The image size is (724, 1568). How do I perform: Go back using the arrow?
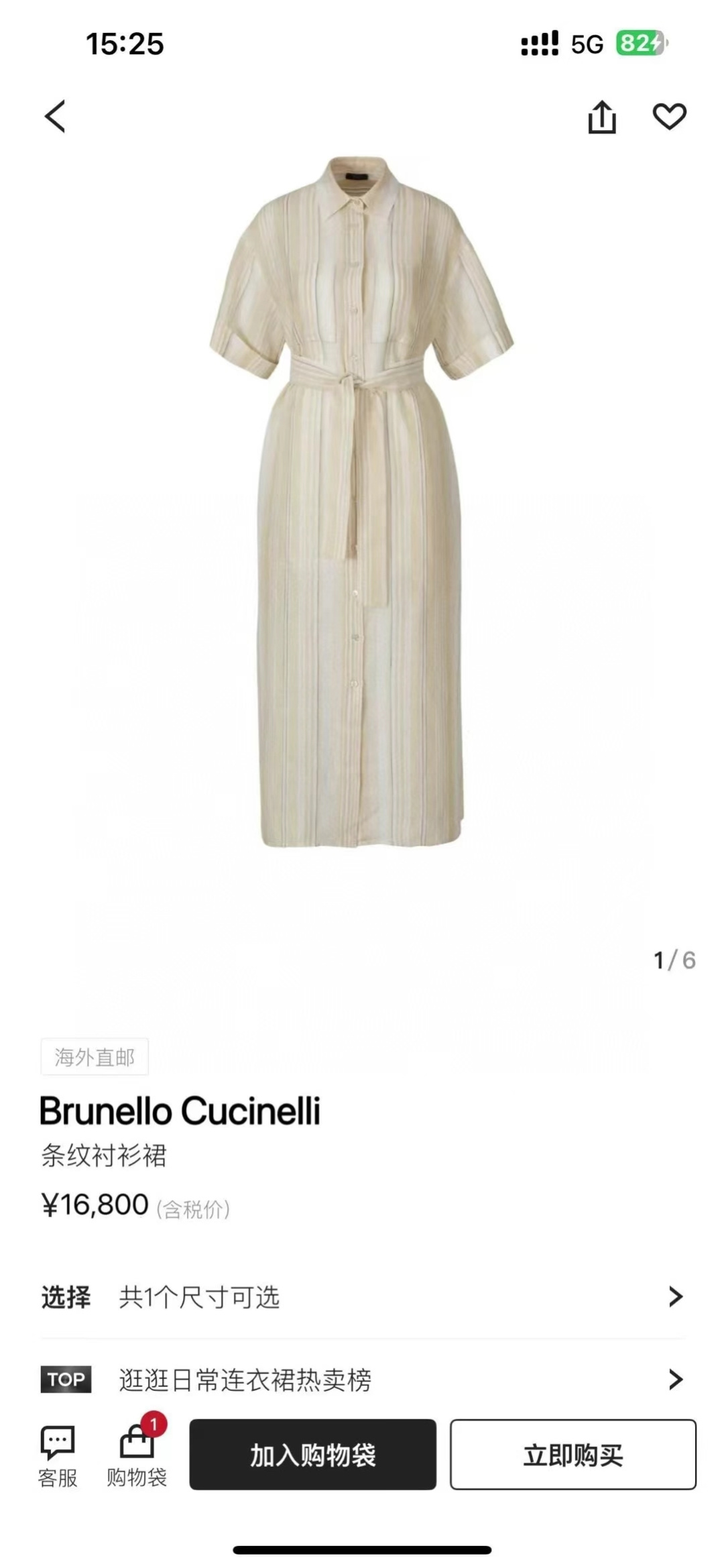[x=56, y=117]
